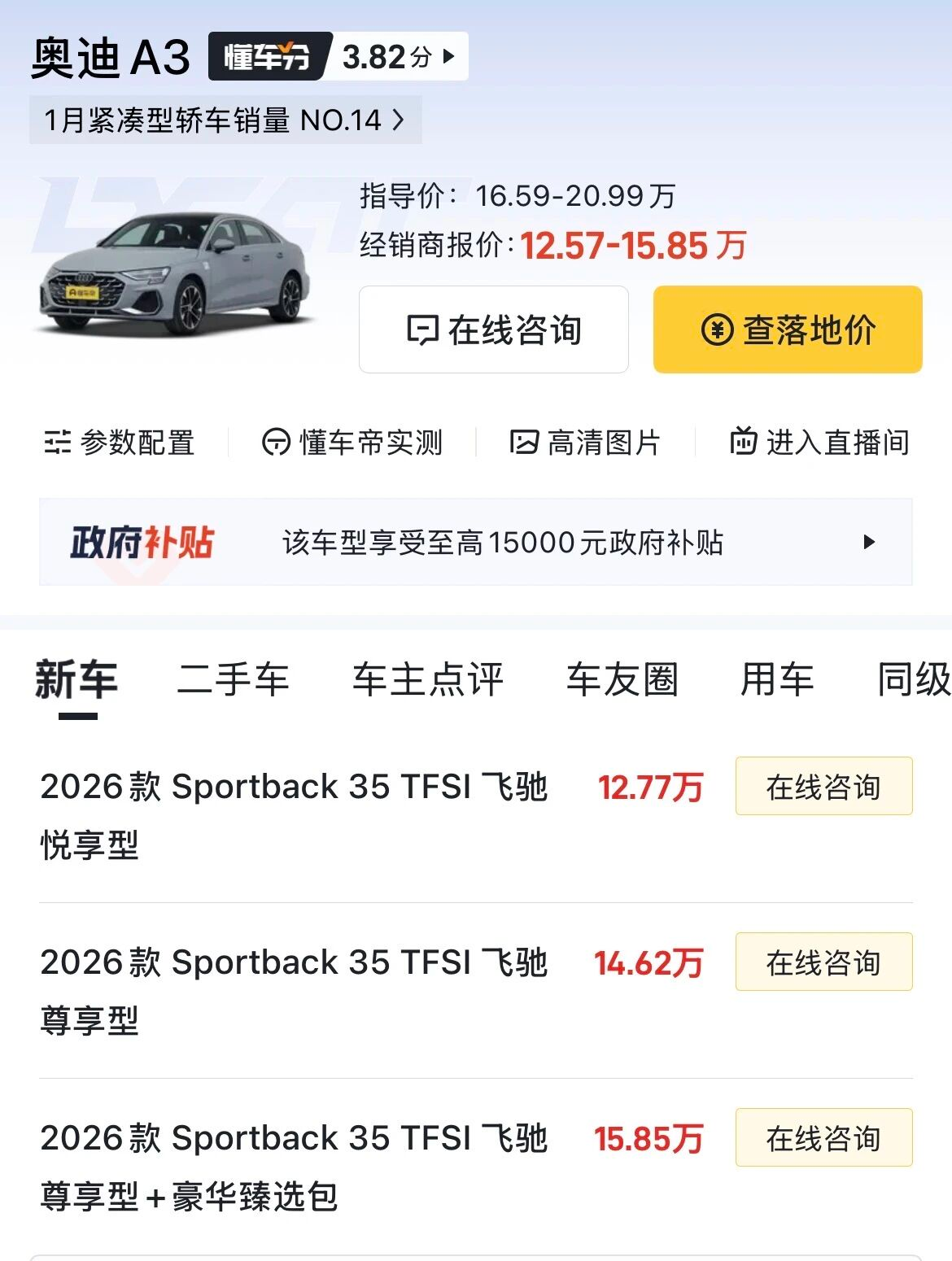This screenshot has width=952, height=1261.
Task: Switch to the 车友圈 tab
Action: (622, 679)
